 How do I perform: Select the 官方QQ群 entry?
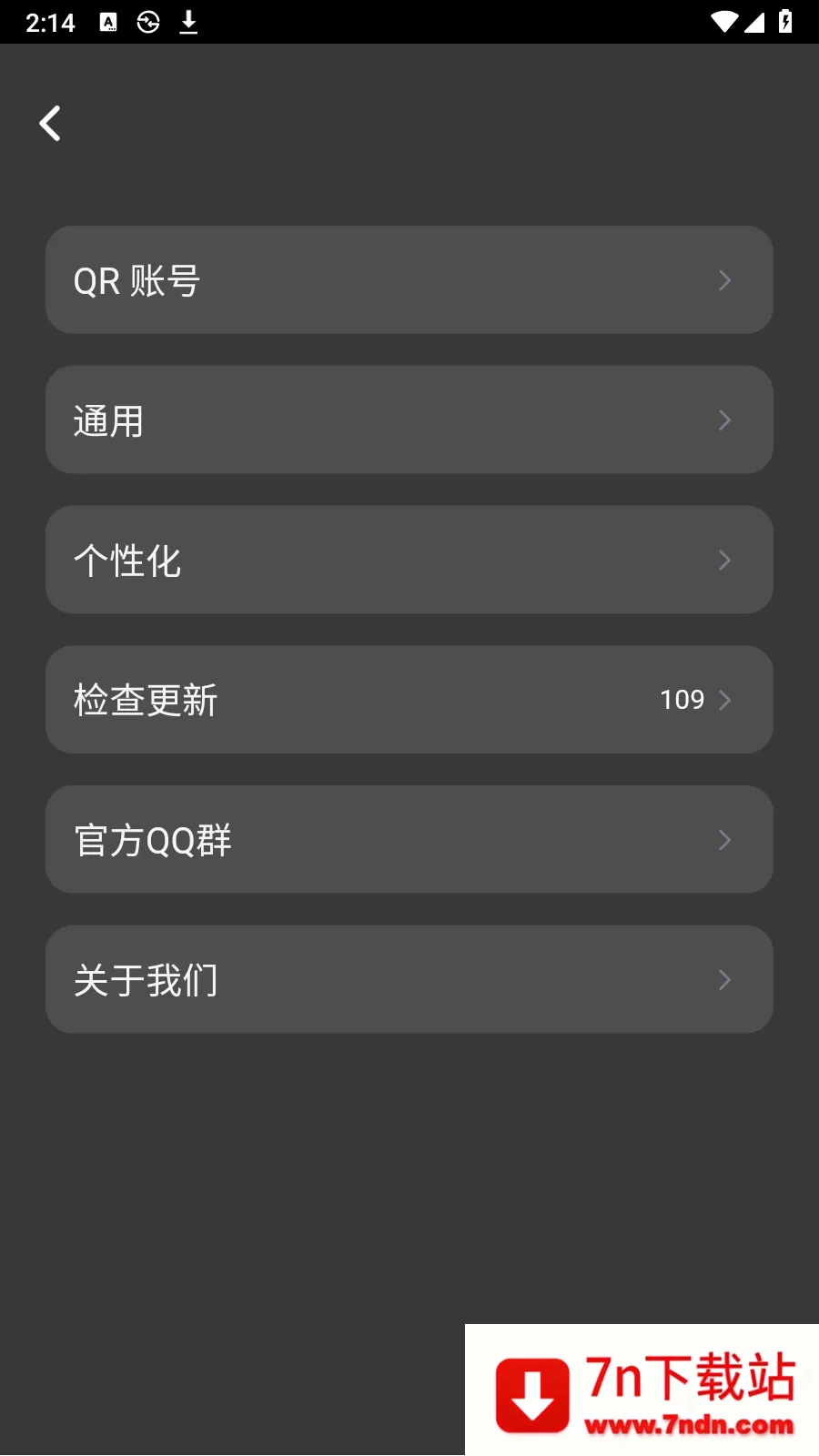click(409, 840)
